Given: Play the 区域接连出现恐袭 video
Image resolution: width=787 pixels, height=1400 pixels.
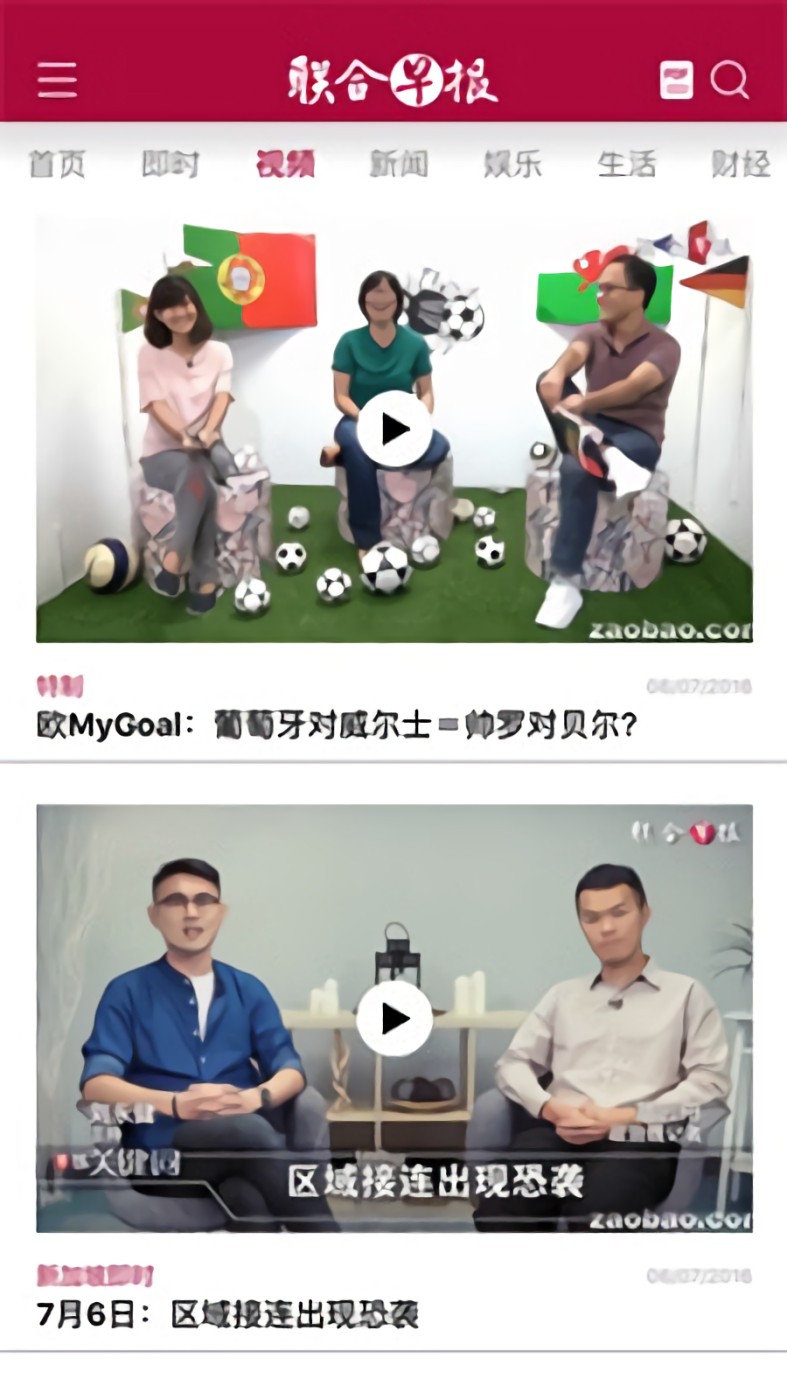Looking at the screenshot, I should [x=394, y=1018].
